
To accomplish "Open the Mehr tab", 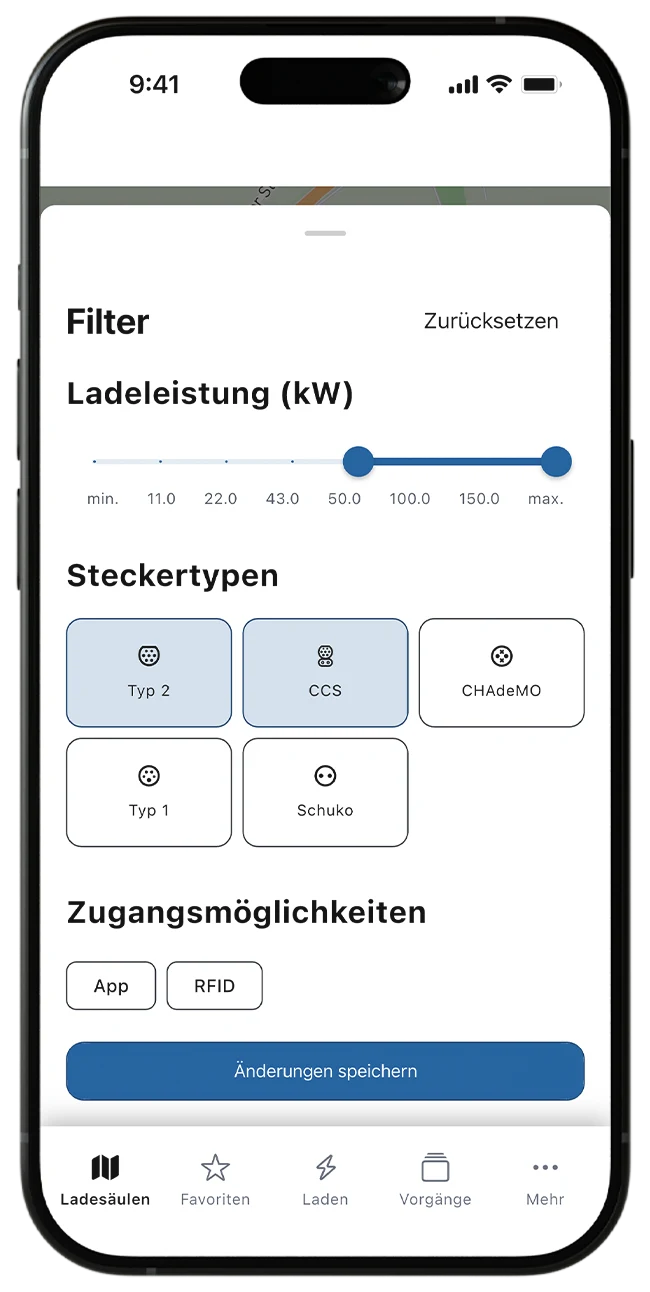I will (545, 1180).
